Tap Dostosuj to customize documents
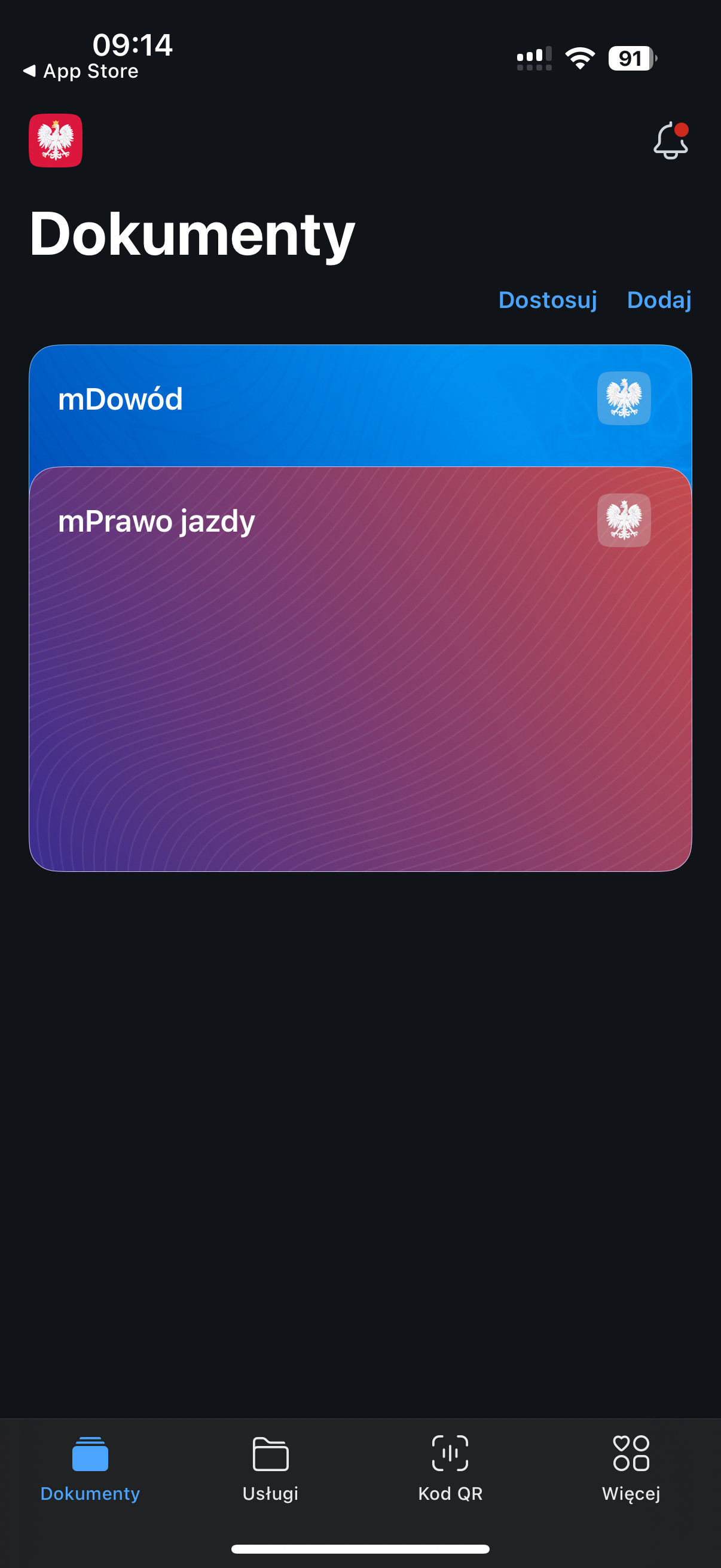721x1568 pixels. [548, 300]
